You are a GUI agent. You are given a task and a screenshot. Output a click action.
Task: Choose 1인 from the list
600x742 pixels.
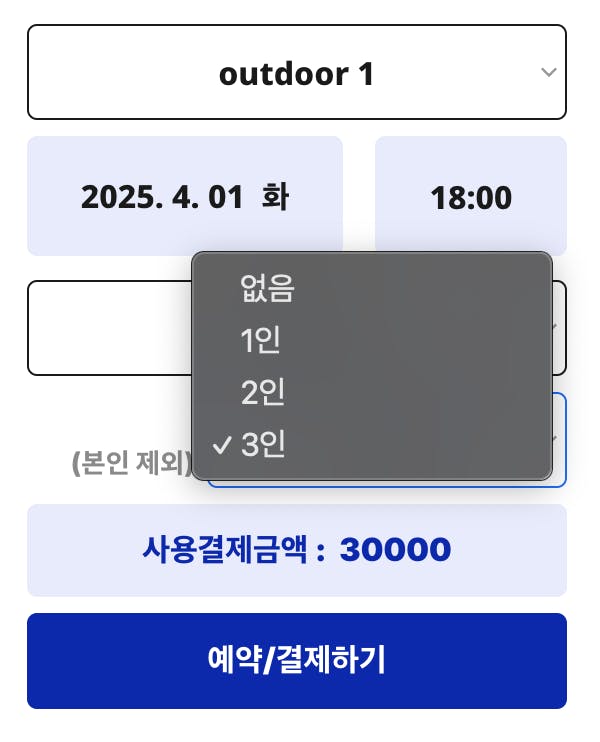point(261,341)
